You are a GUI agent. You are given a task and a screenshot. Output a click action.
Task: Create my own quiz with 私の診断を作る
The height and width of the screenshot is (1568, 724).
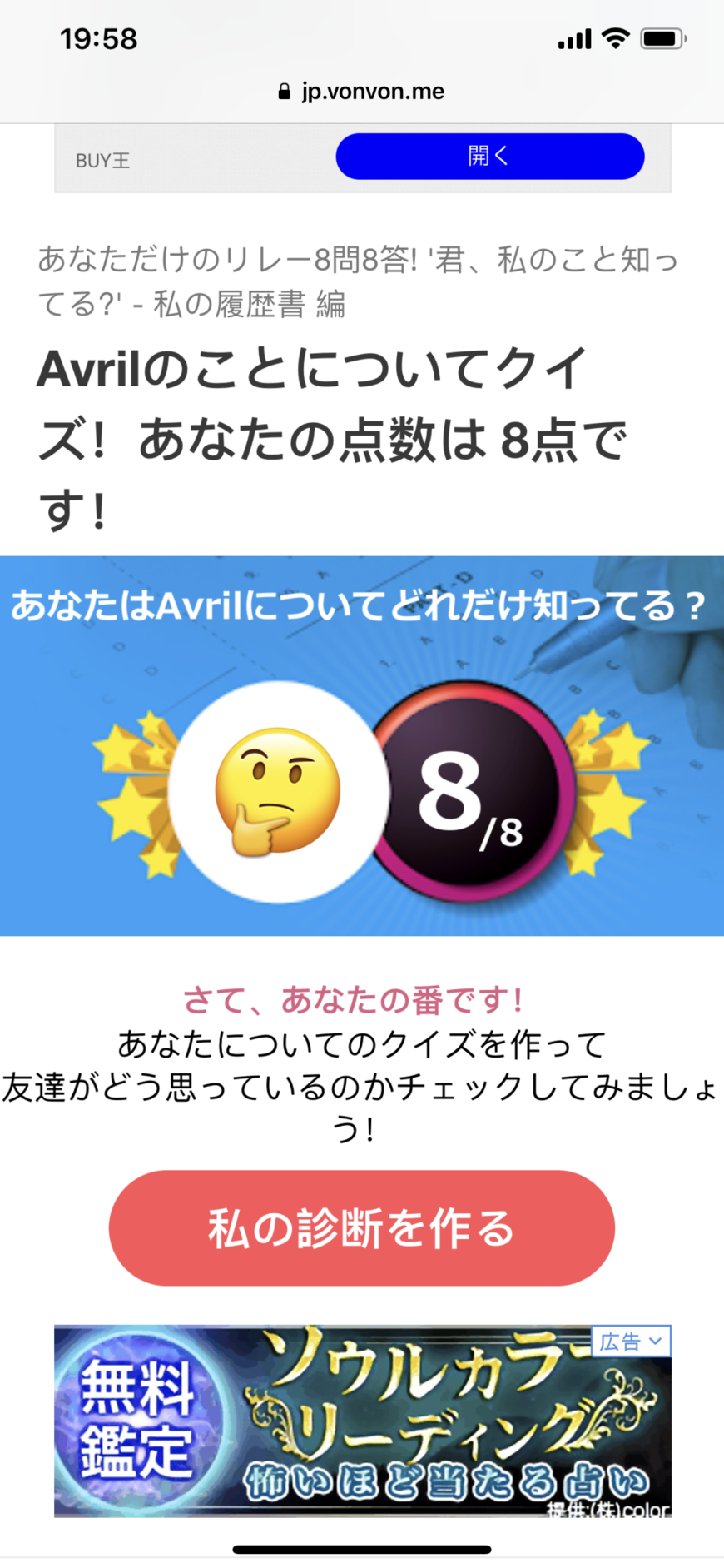coord(362,1228)
